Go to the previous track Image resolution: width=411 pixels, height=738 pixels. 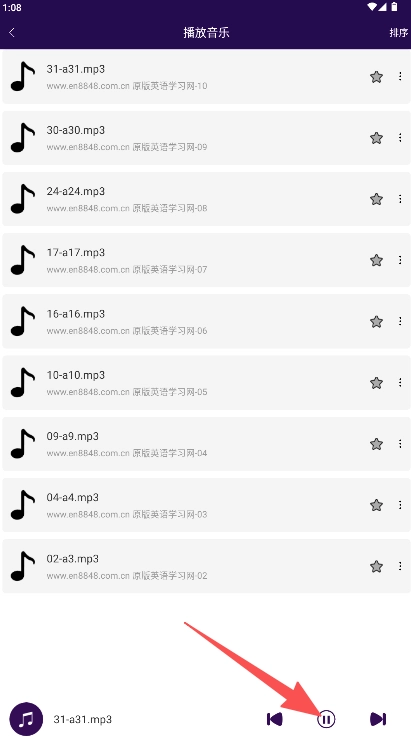(x=274, y=719)
